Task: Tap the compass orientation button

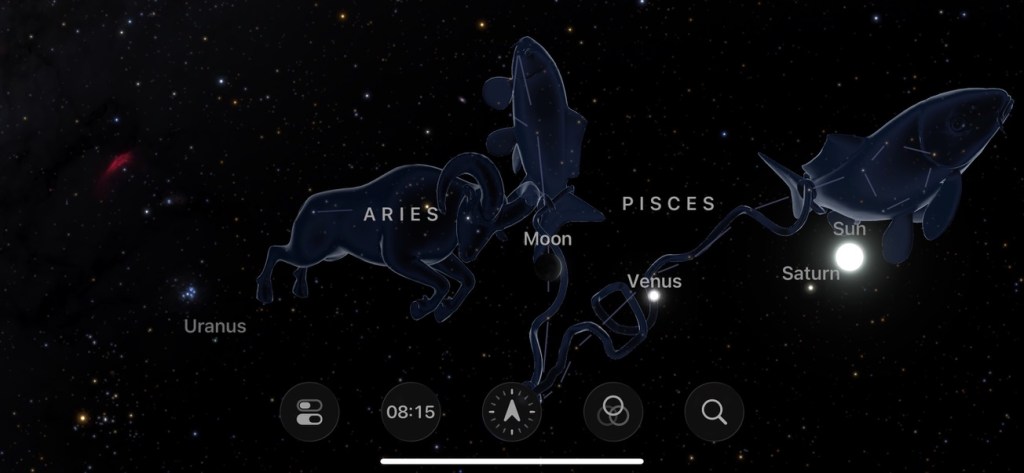Action: tap(512, 412)
